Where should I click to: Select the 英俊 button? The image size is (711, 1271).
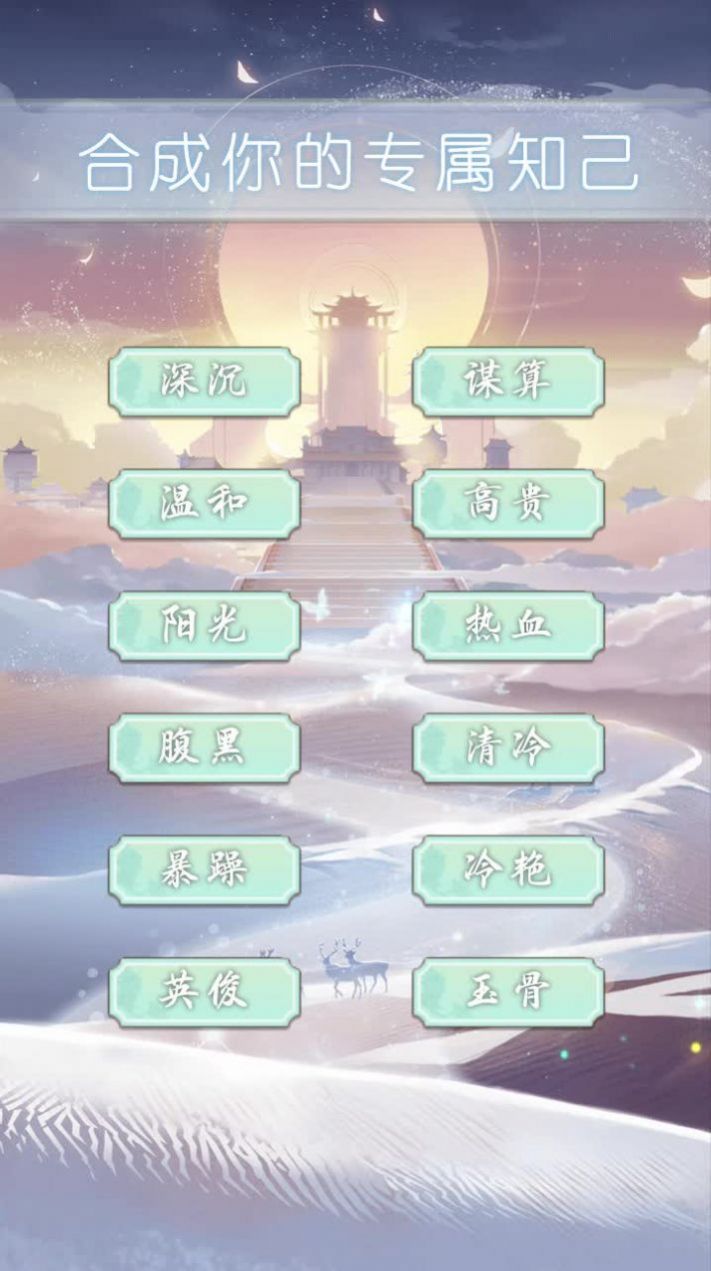204,992
